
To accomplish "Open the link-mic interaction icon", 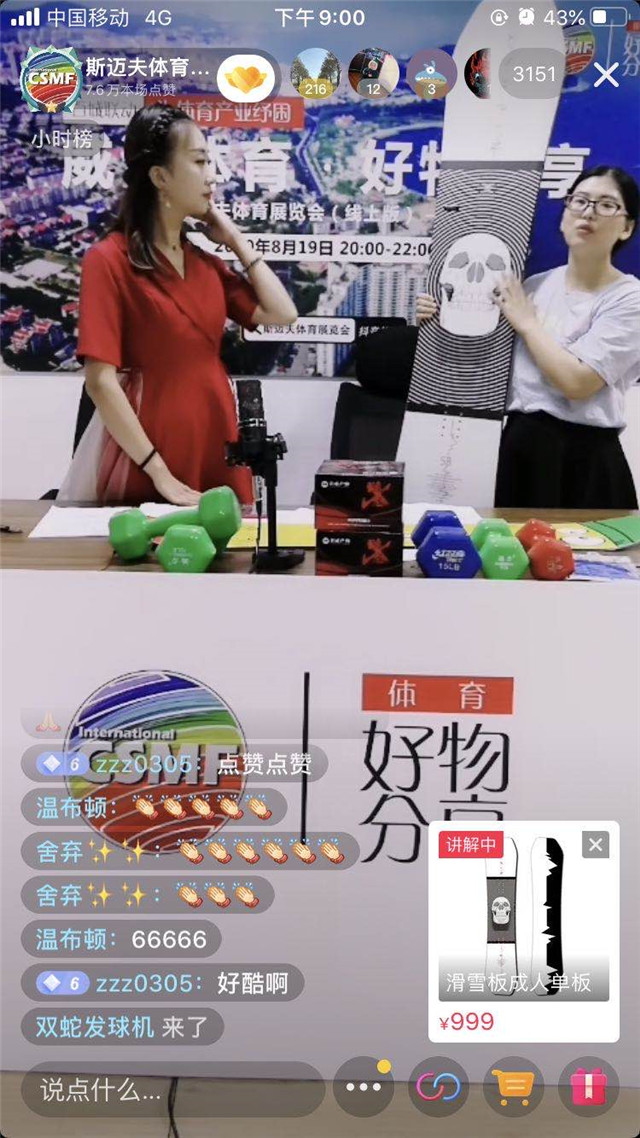I will [x=438, y=1088].
